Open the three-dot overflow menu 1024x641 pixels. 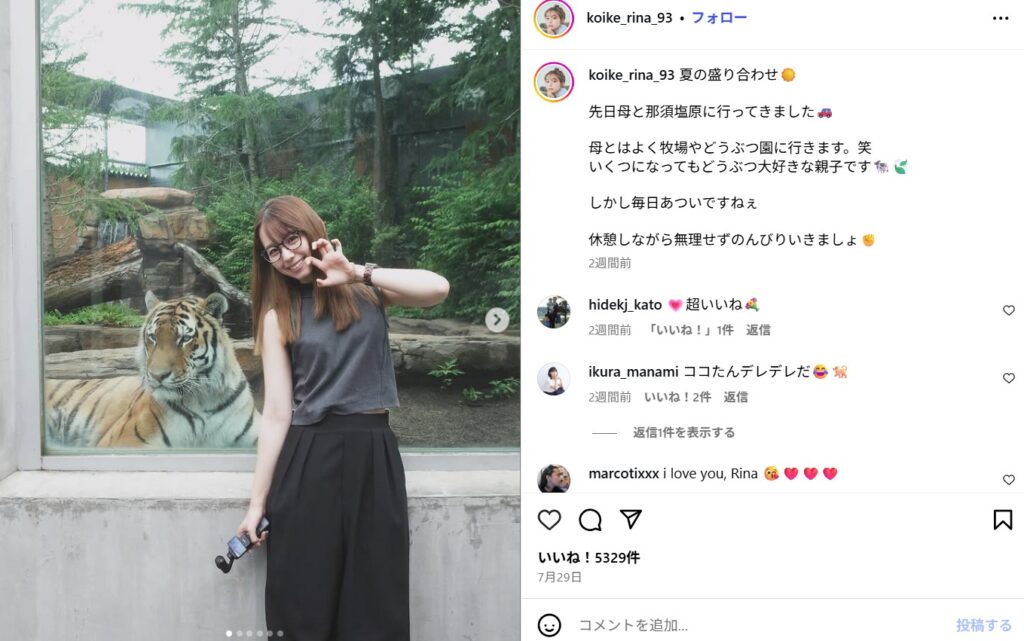click(1000, 18)
